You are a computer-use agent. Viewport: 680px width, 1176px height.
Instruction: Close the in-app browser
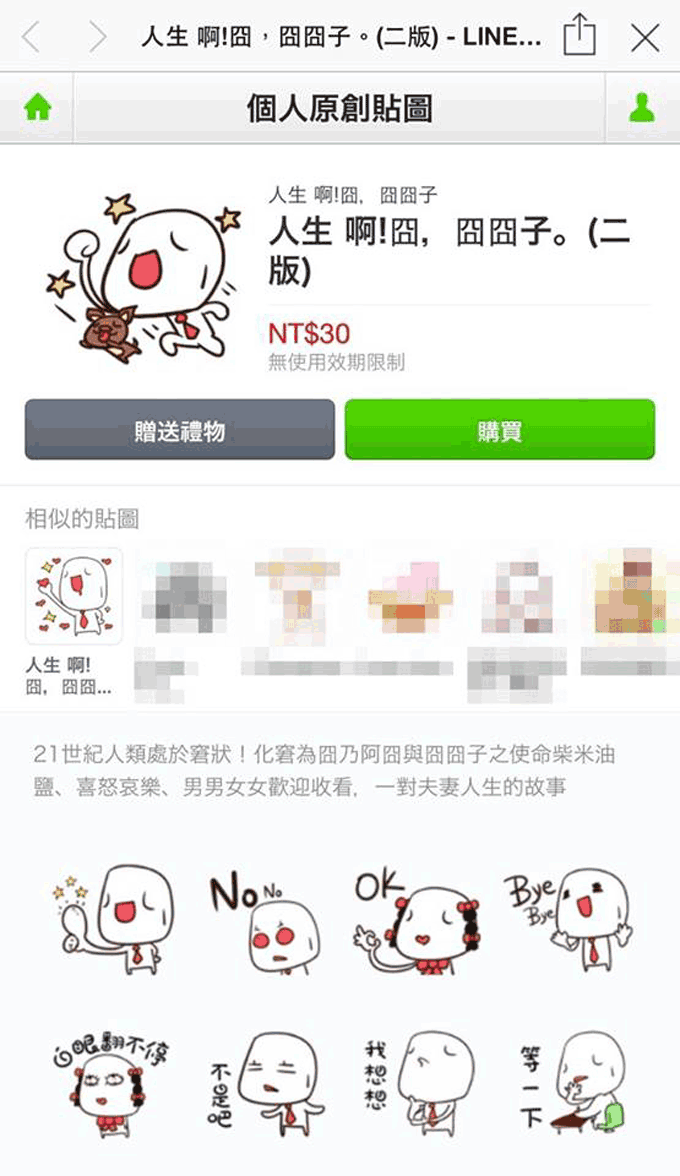[x=645, y=37]
